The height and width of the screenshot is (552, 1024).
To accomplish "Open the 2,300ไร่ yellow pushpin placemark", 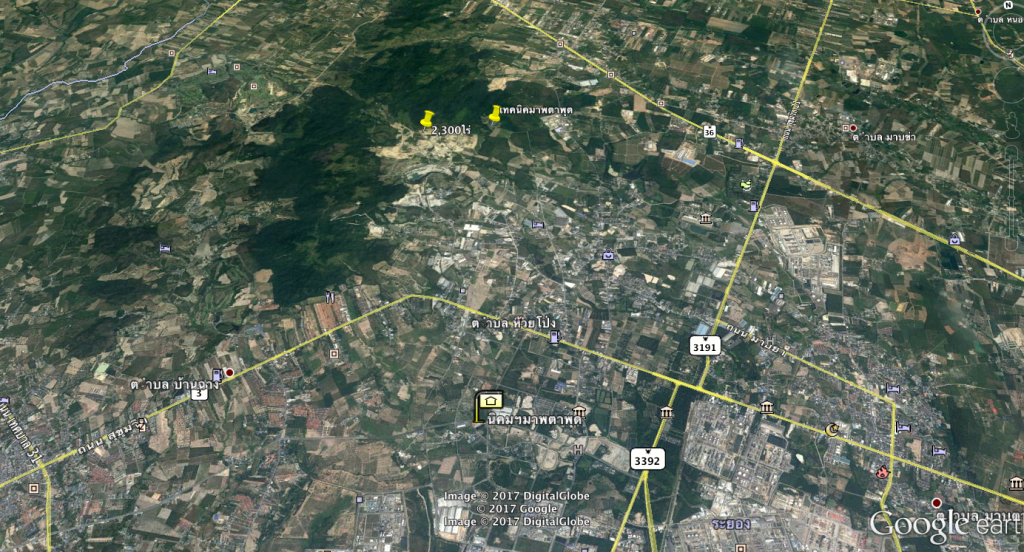I will pos(428,119).
